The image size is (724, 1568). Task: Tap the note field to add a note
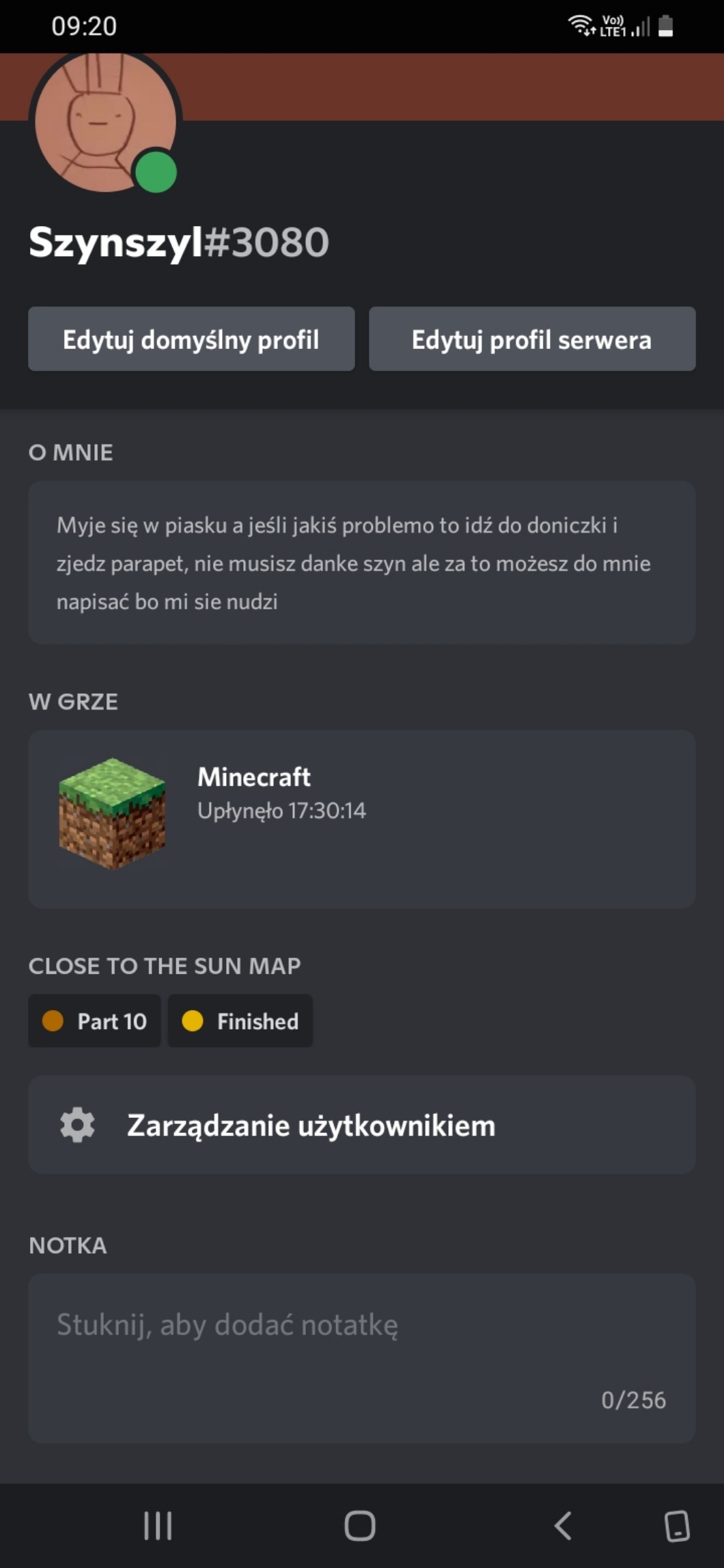pyautogui.click(x=362, y=1357)
